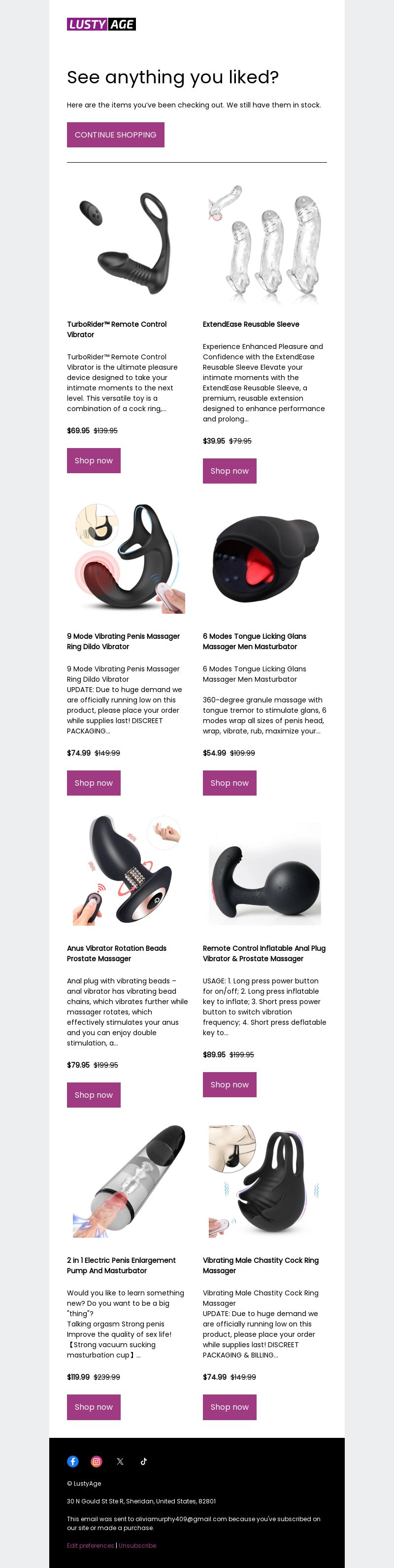The image size is (394, 1568).
Task: Open the Instagram profile icon
Action: (96, 1461)
